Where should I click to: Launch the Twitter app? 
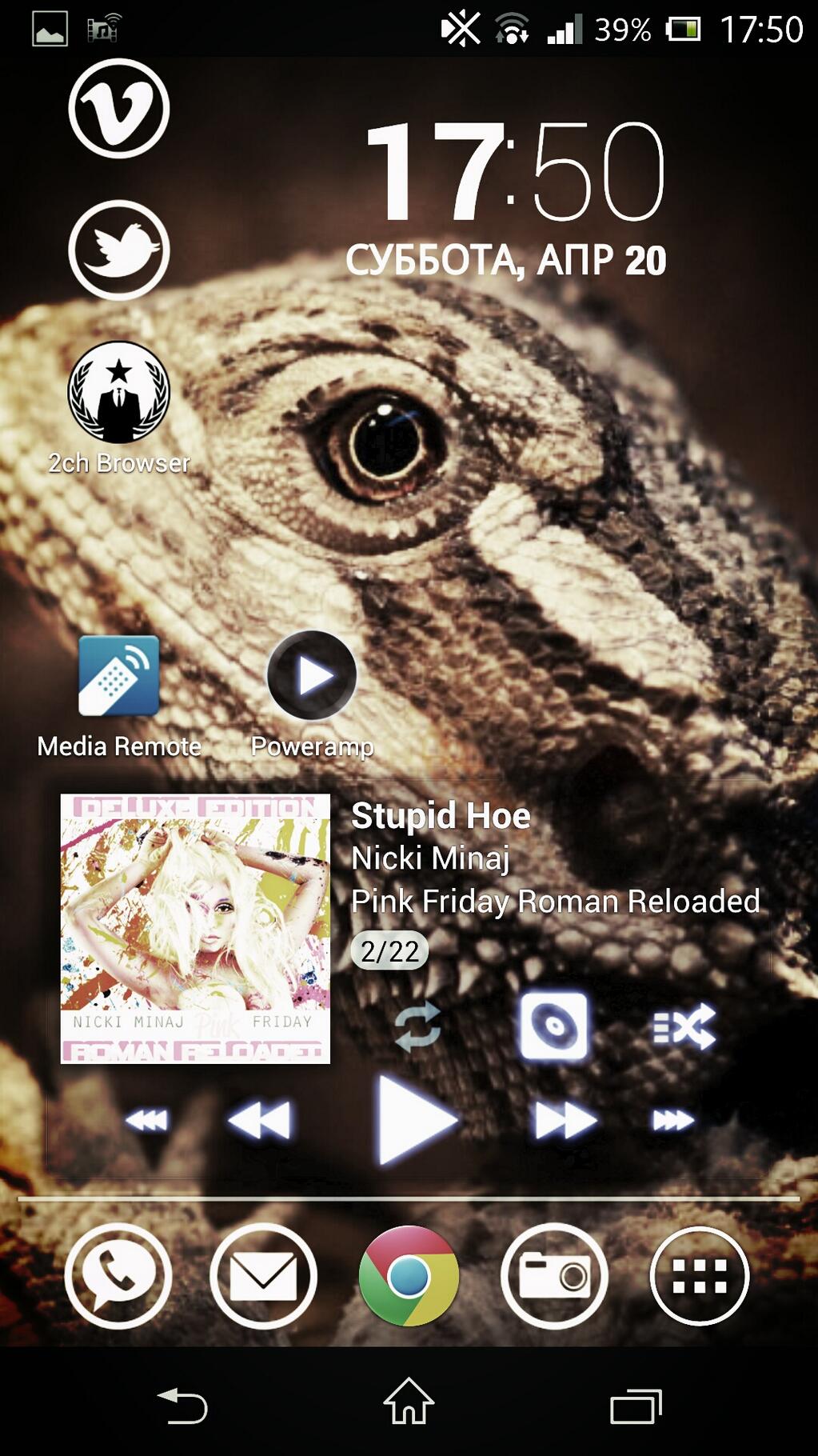[118, 250]
